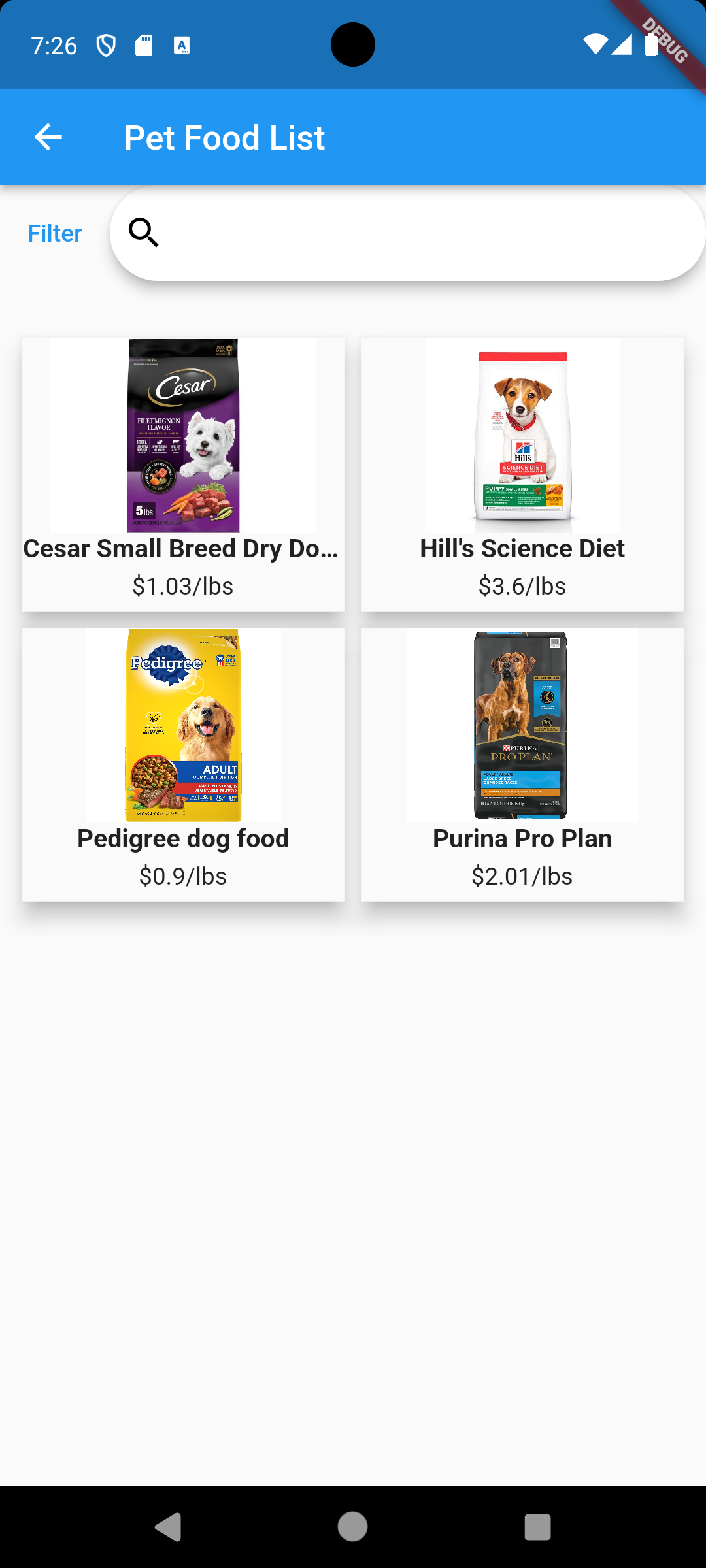Image resolution: width=706 pixels, height=1568 pixels.
Task: Go back using the app bar arrow
Action: pyautogui.click(x=48, y=137)
